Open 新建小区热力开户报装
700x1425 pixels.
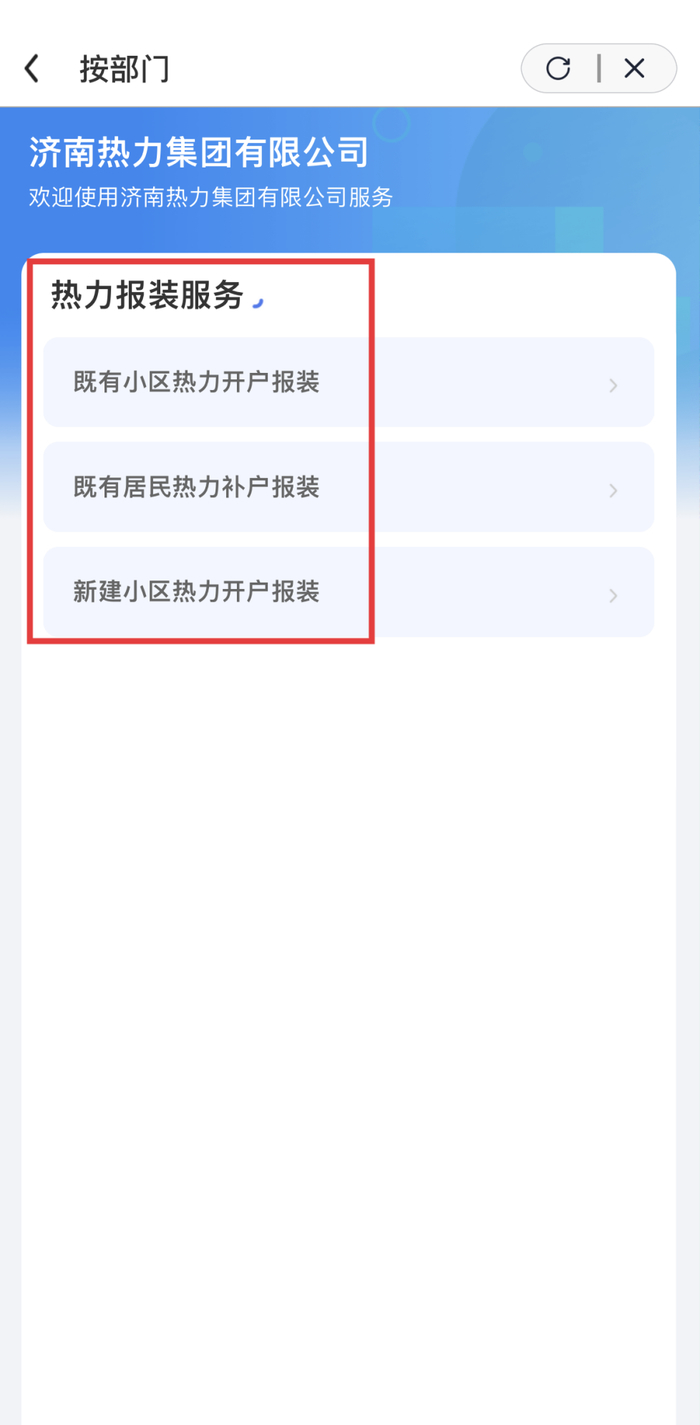point(349,592)
